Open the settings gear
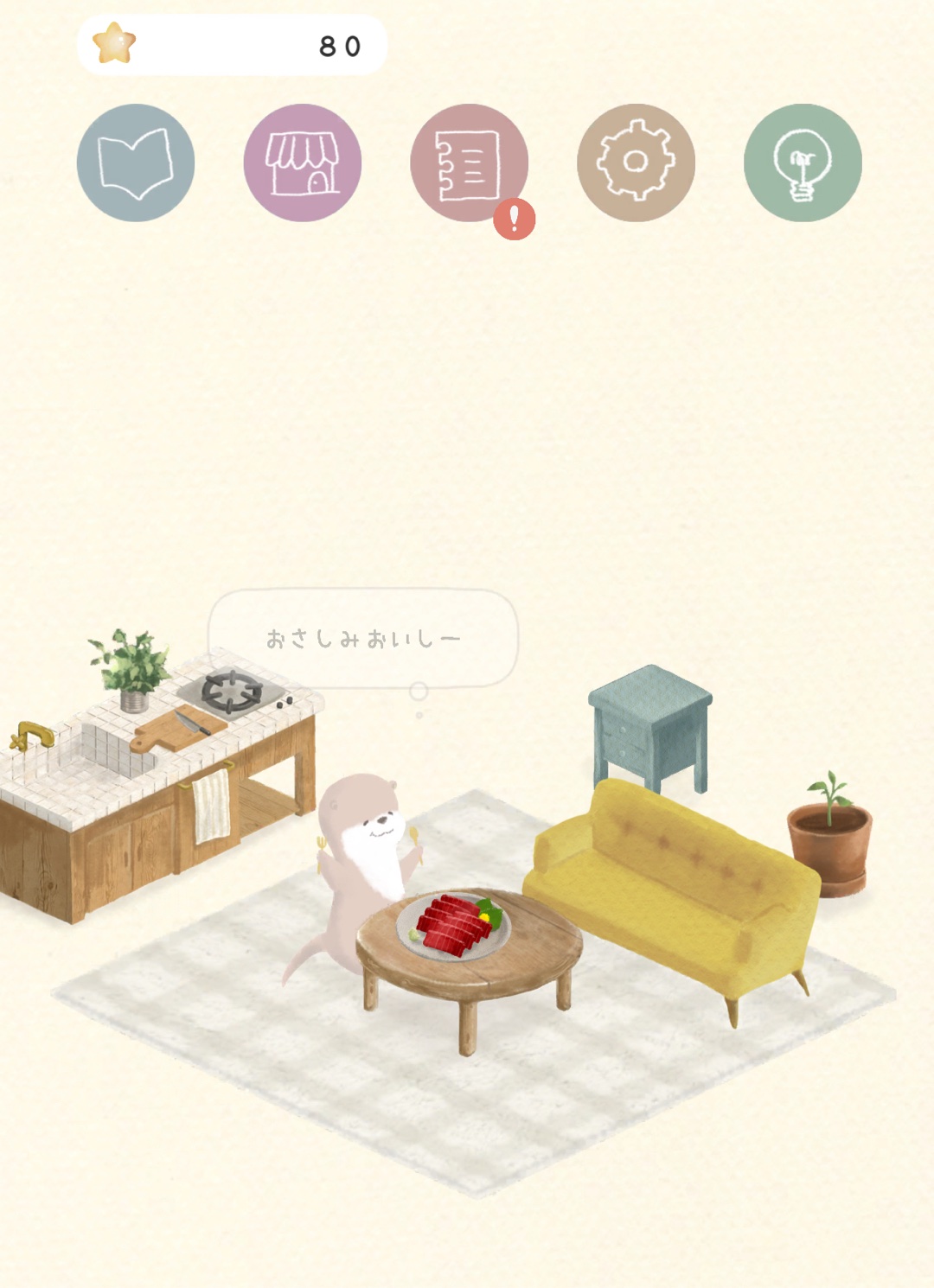Viewport: 934px width, 1288px height. pos(636,163)
